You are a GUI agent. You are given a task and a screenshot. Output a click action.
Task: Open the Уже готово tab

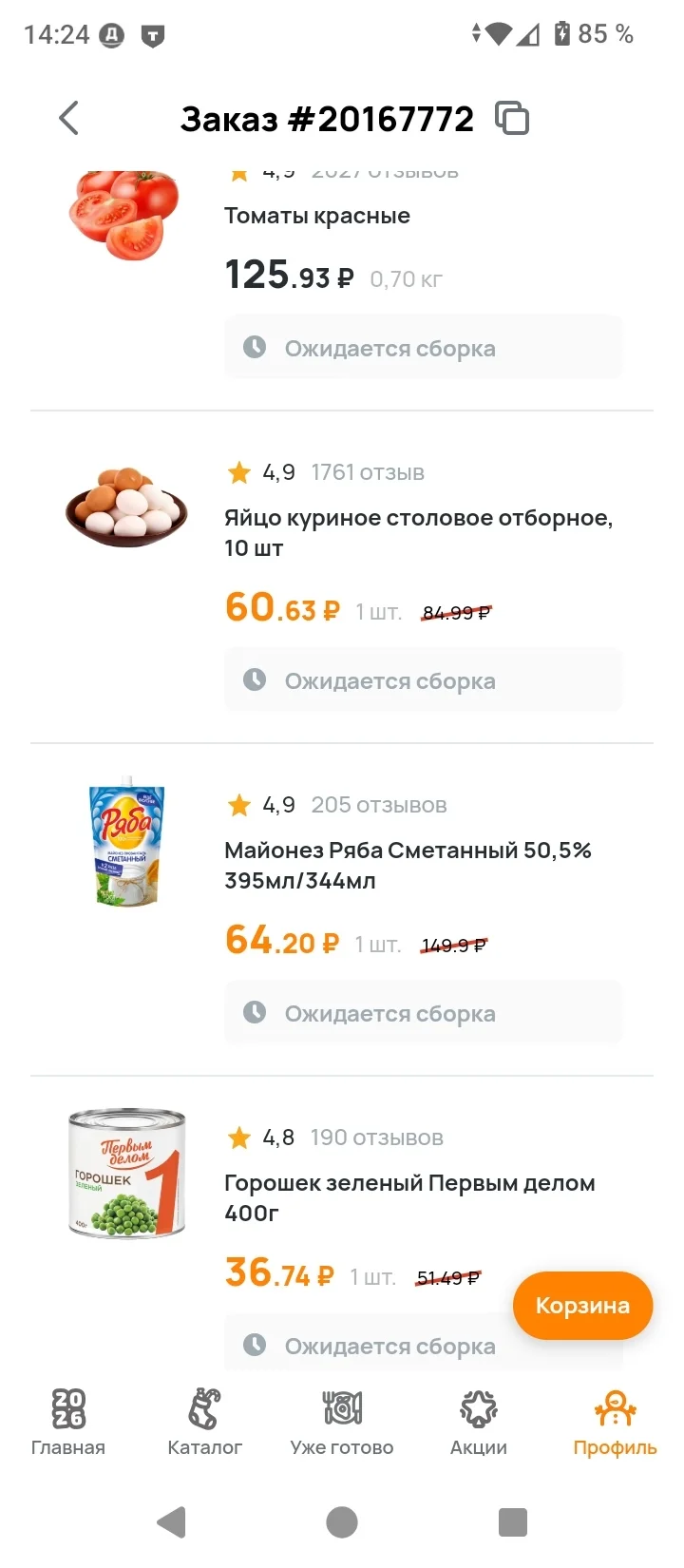tap(342, 1423)
